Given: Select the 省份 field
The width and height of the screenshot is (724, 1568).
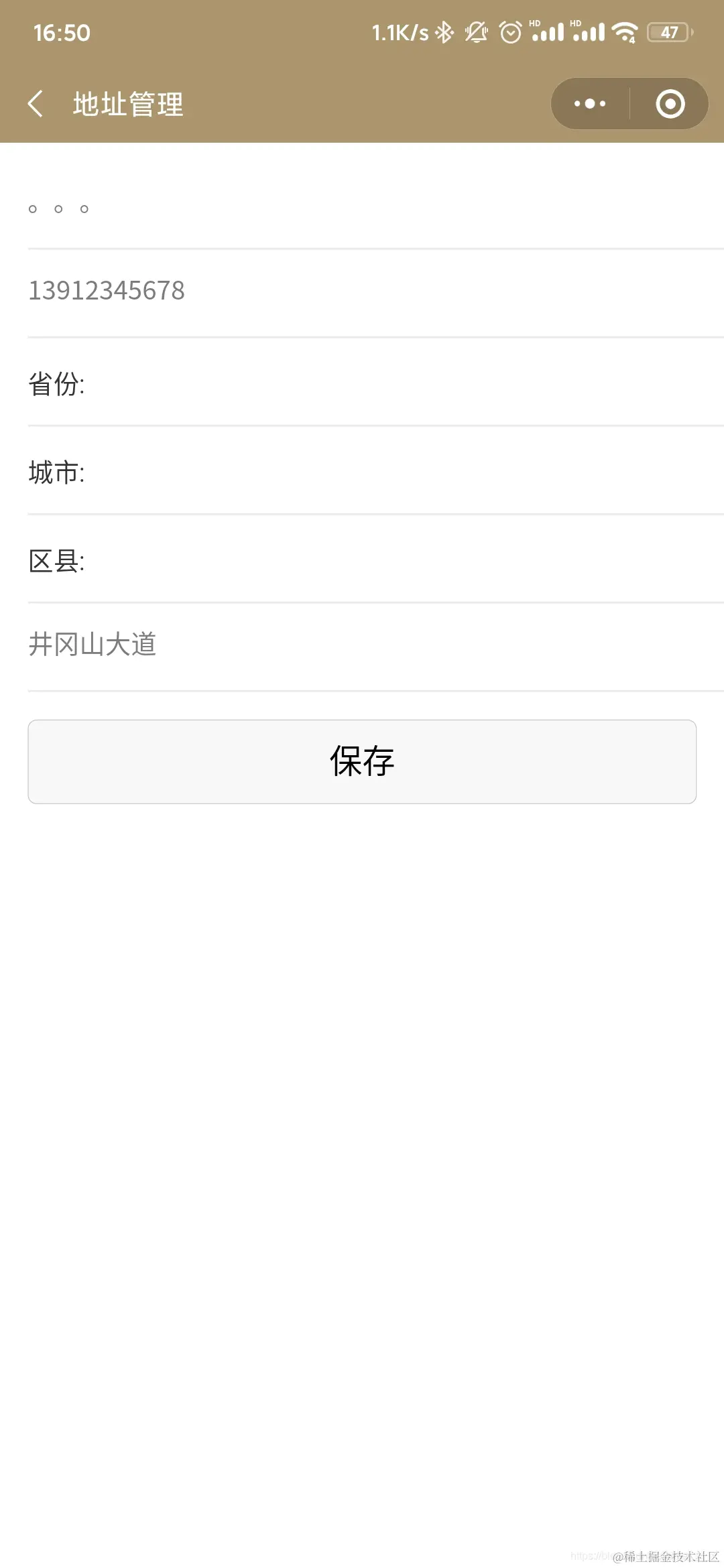Looking at the screenshot, I should pos(362,384).
